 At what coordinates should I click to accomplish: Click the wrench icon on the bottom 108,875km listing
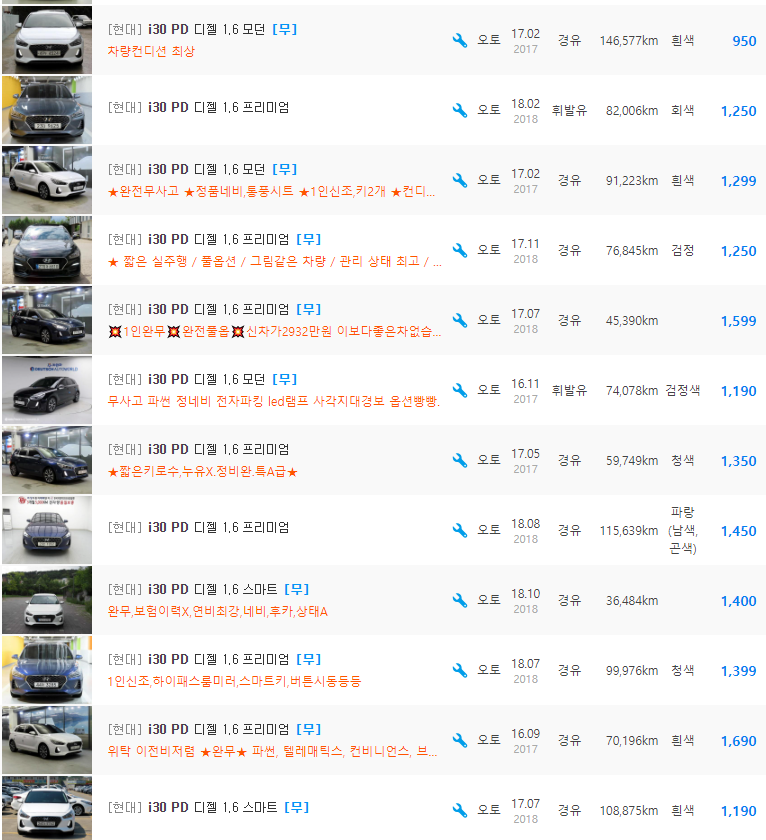tap(460, 809)
